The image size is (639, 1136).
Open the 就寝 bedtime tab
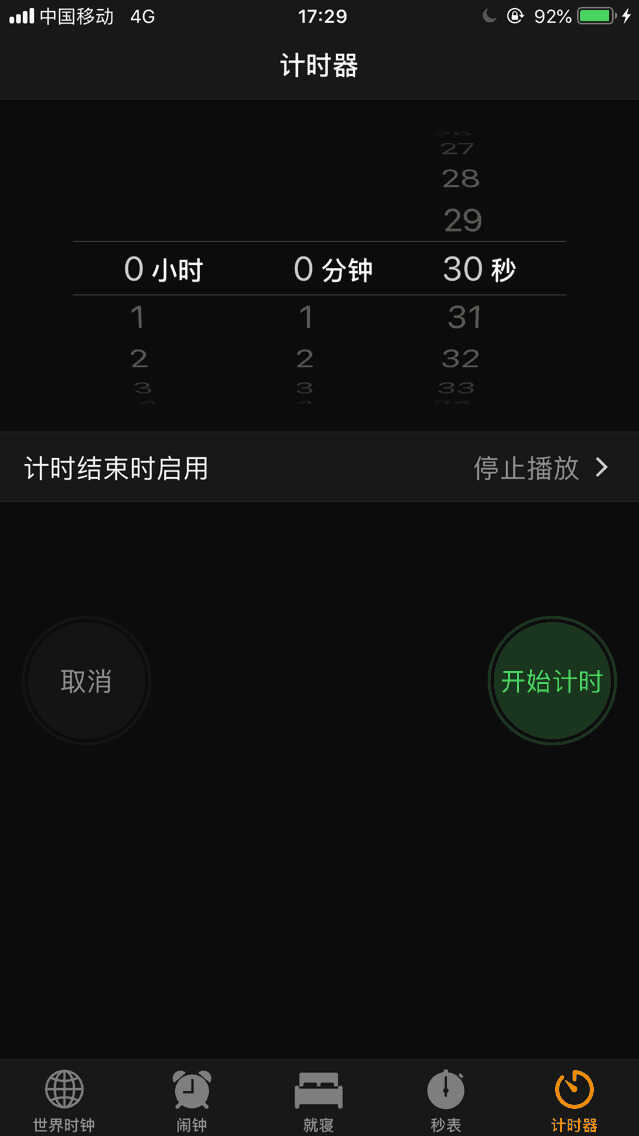tap(318, 1099)
